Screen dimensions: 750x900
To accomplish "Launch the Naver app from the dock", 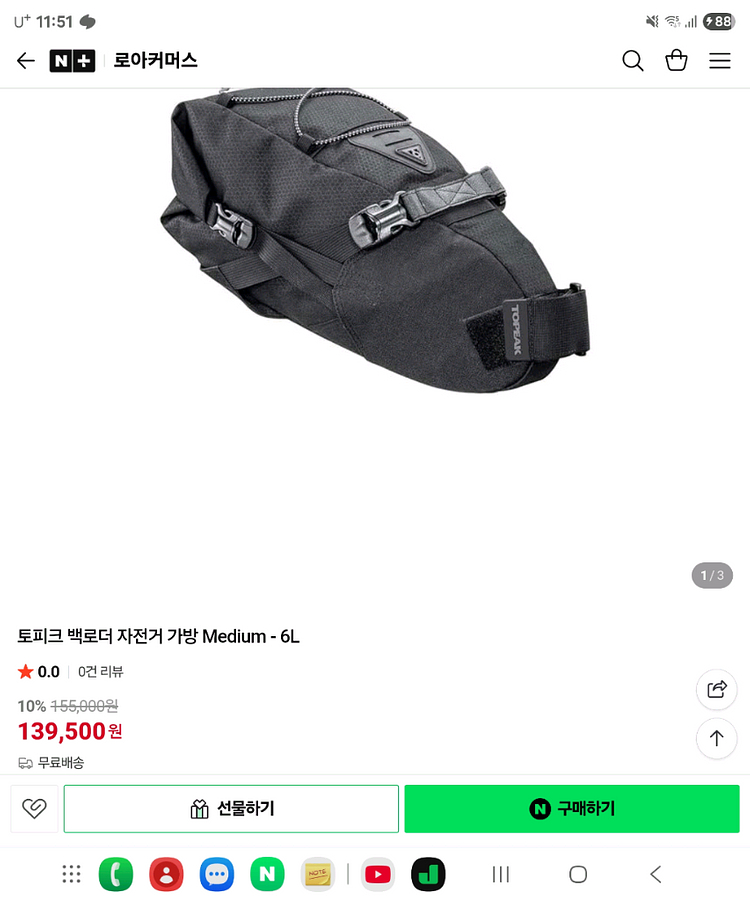I will [267, 874].
